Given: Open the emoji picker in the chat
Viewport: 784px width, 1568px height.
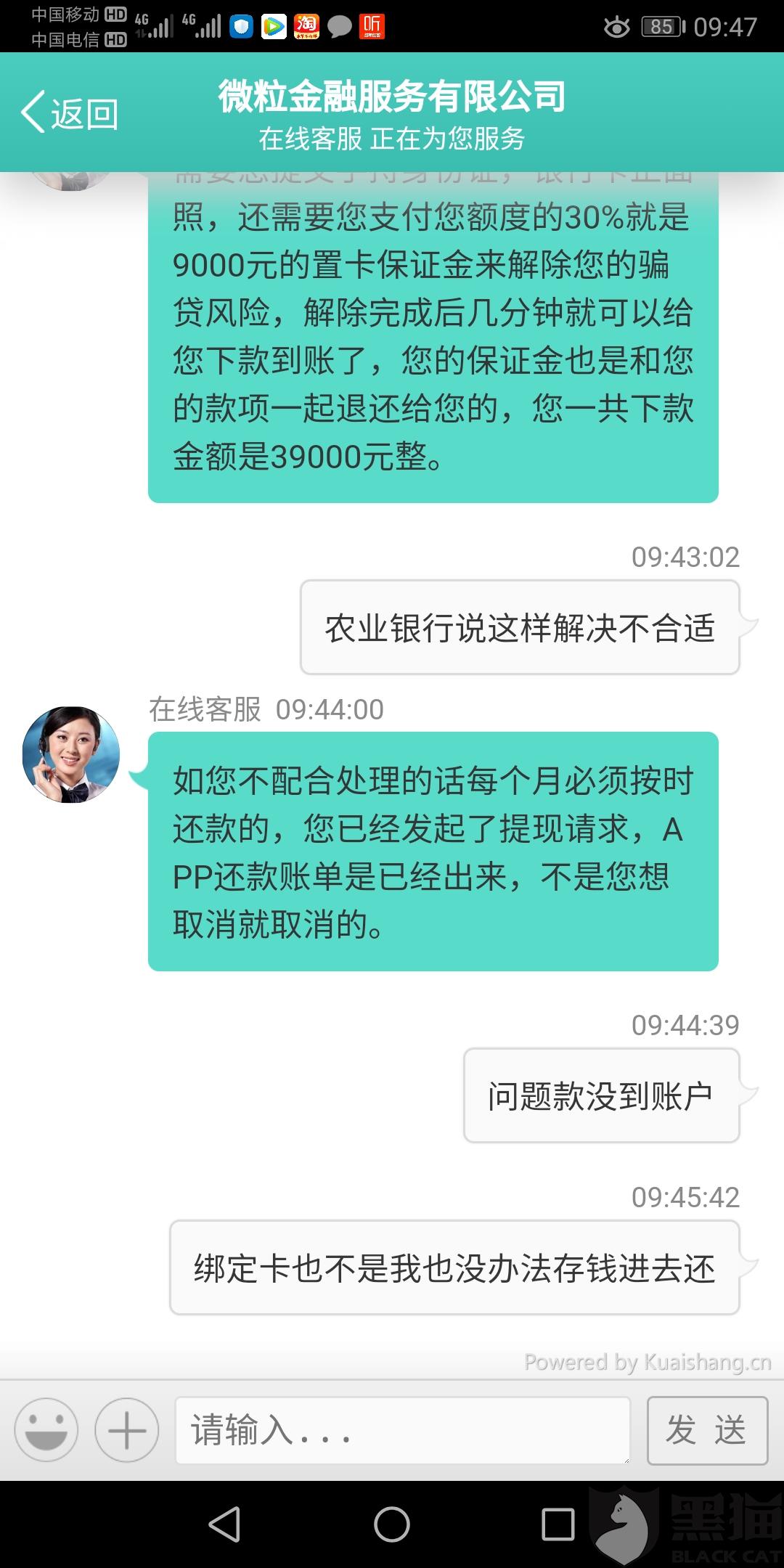Looking at the screenshot, I should click(46, 1430).
